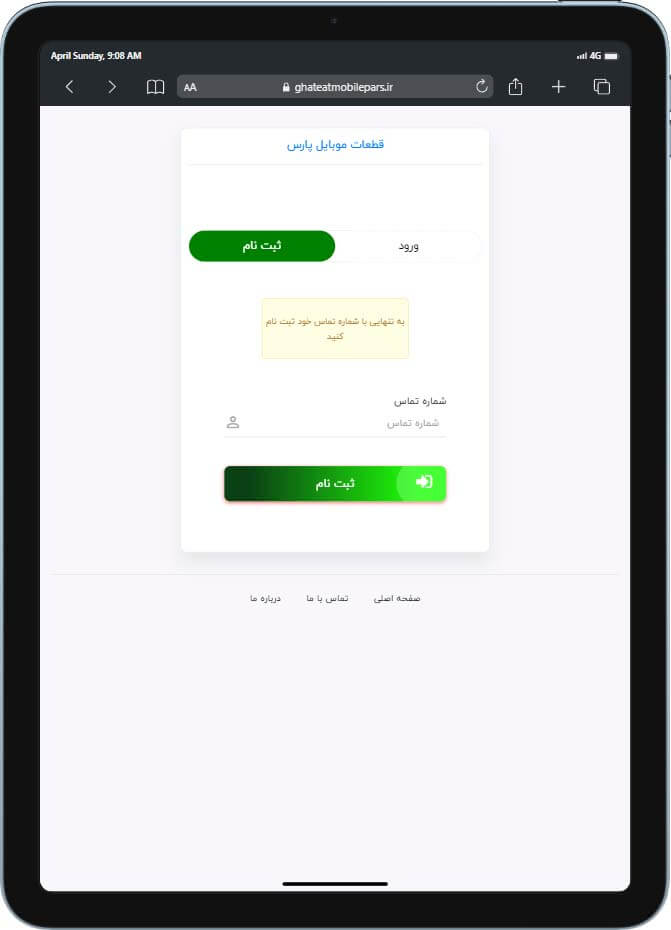Screen dimensions: 671x930
Task: Open درباره ما footer link
Action: [x=265, y=598]
